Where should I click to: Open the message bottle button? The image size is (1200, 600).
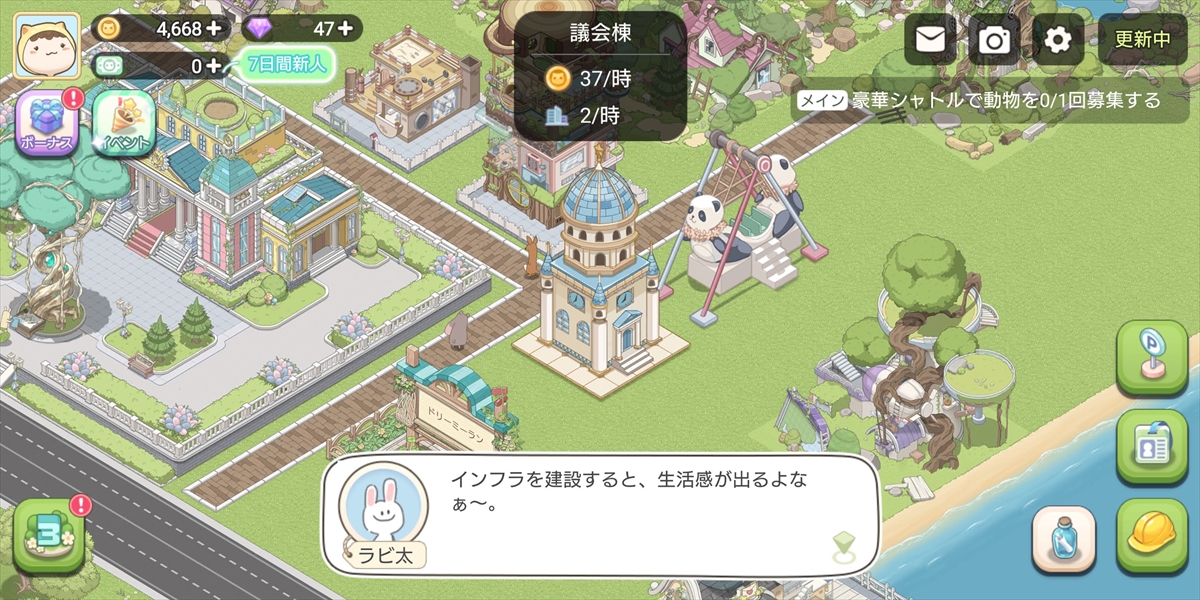tap(1064, 539)
